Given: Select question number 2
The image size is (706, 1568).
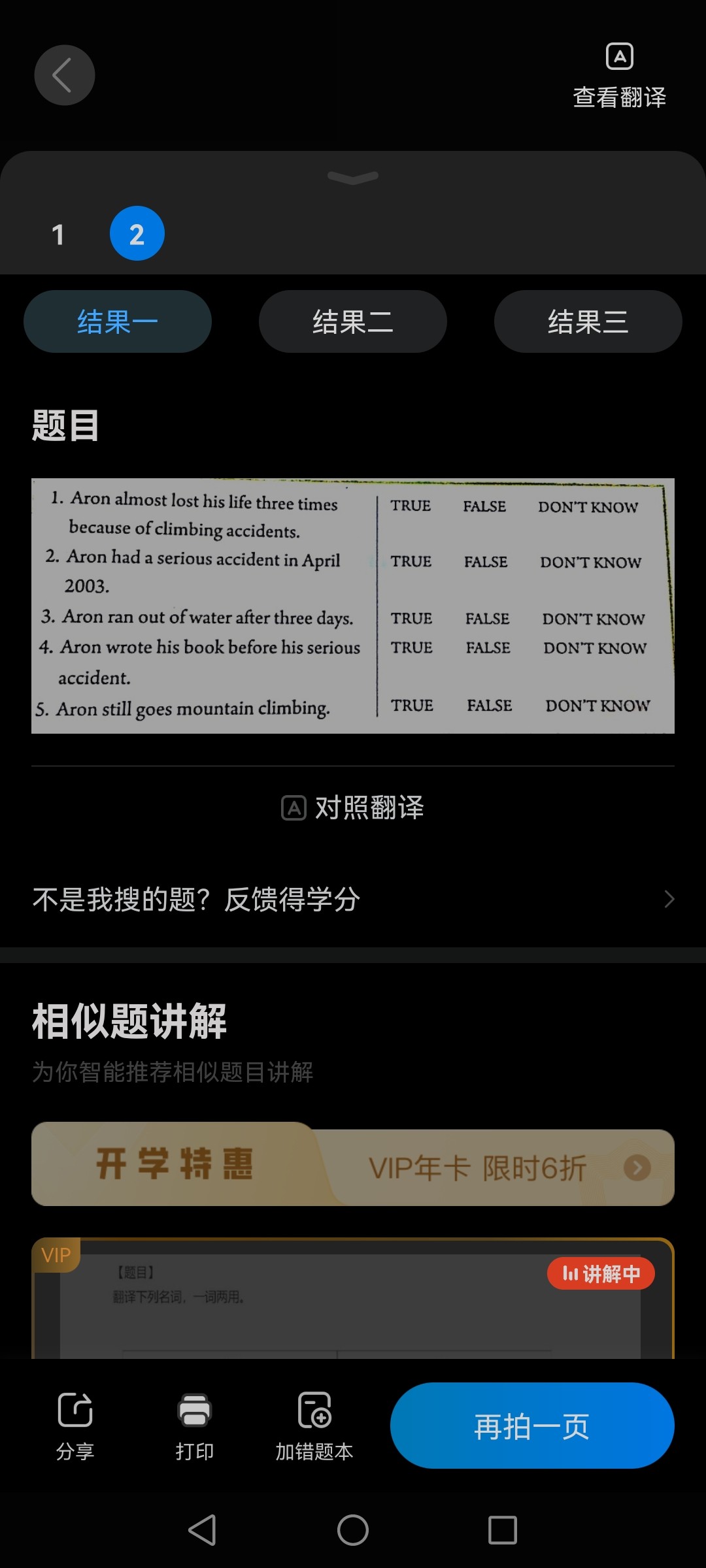Looking at the screenshot, I should point(137,234).
